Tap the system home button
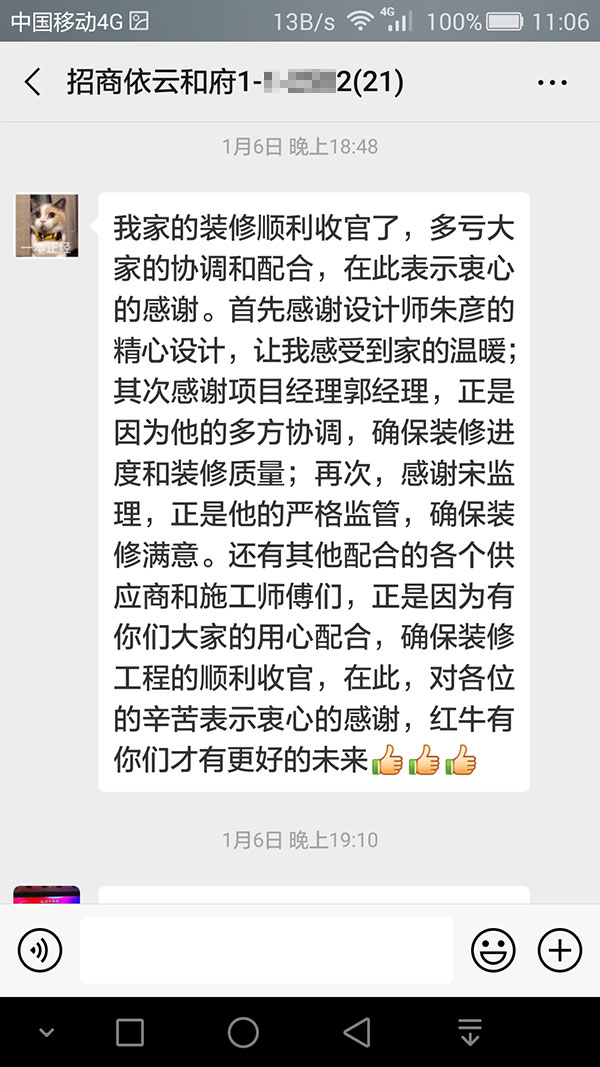The image size is (600, 1067). click(243, 1032)
